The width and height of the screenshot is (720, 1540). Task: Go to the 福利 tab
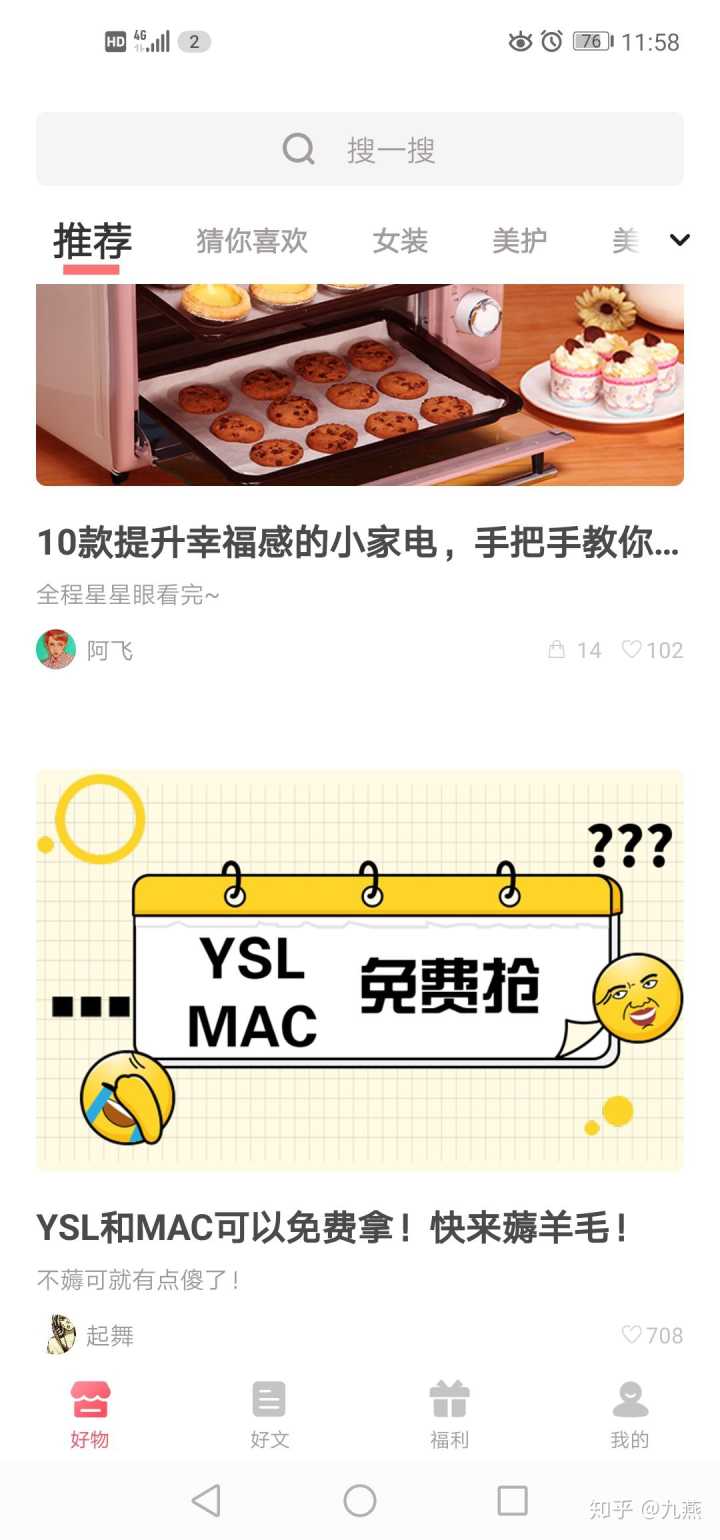449,1414
